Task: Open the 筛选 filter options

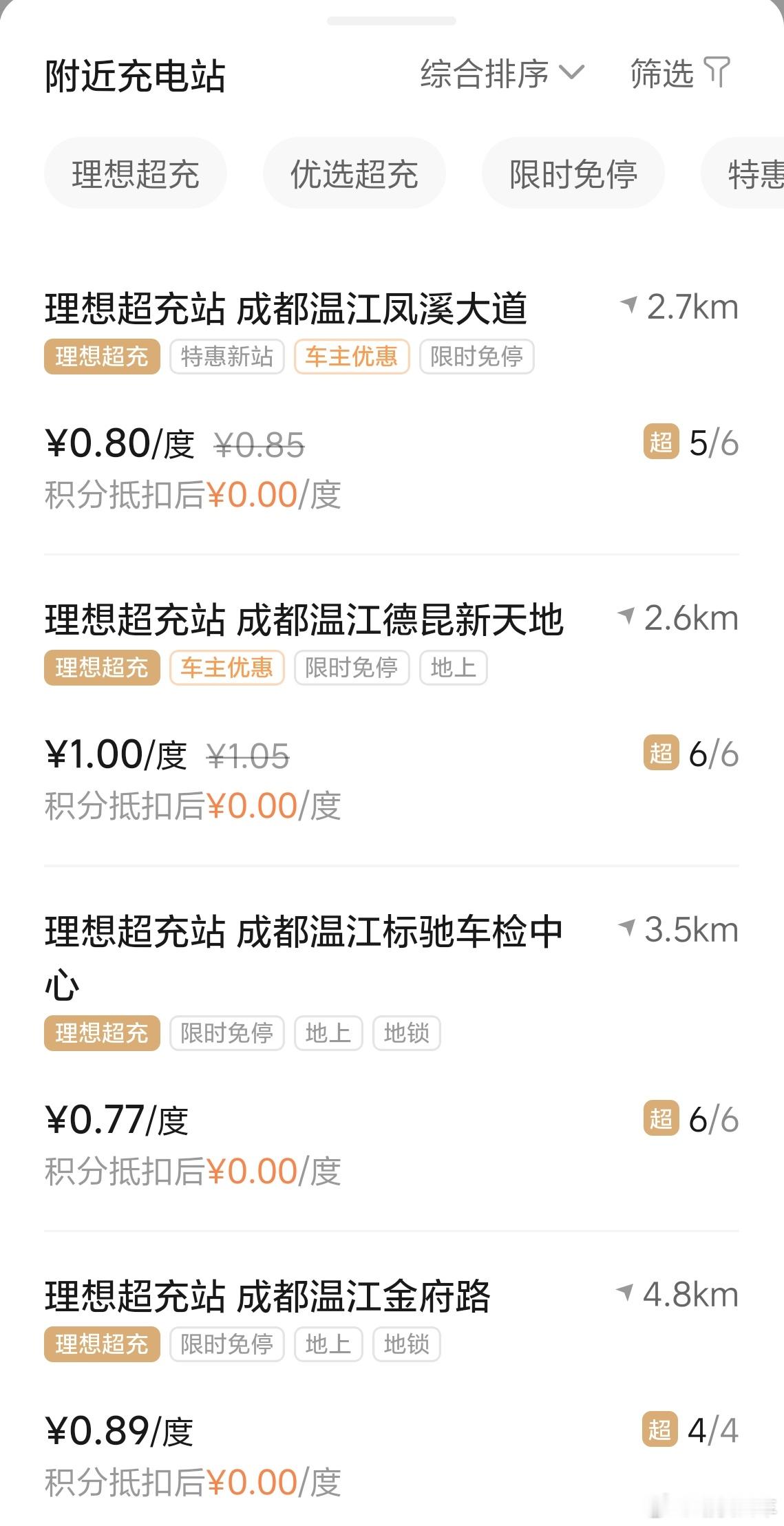Action: coord(680,74)
